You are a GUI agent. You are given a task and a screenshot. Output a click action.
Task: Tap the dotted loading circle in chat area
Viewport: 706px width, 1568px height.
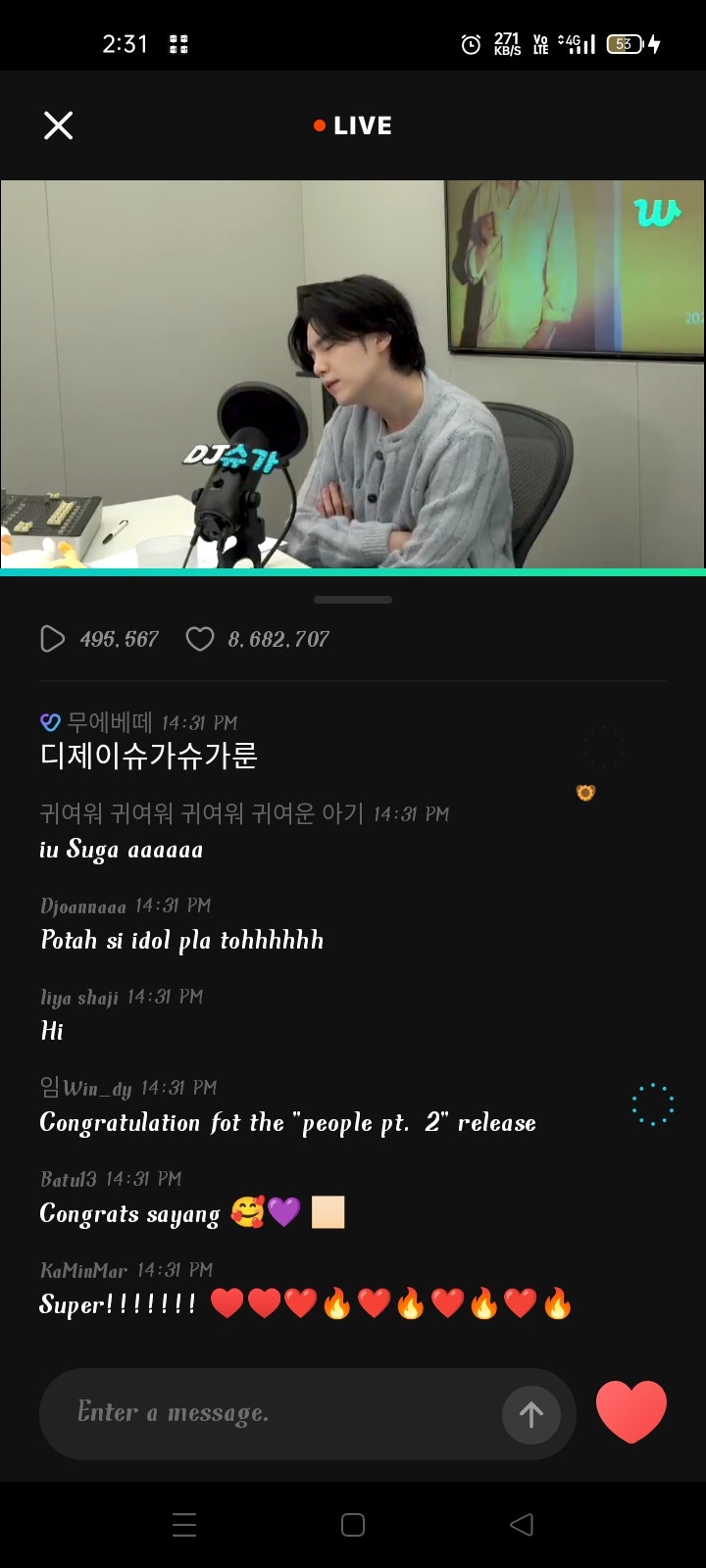tap(652, 1103)
